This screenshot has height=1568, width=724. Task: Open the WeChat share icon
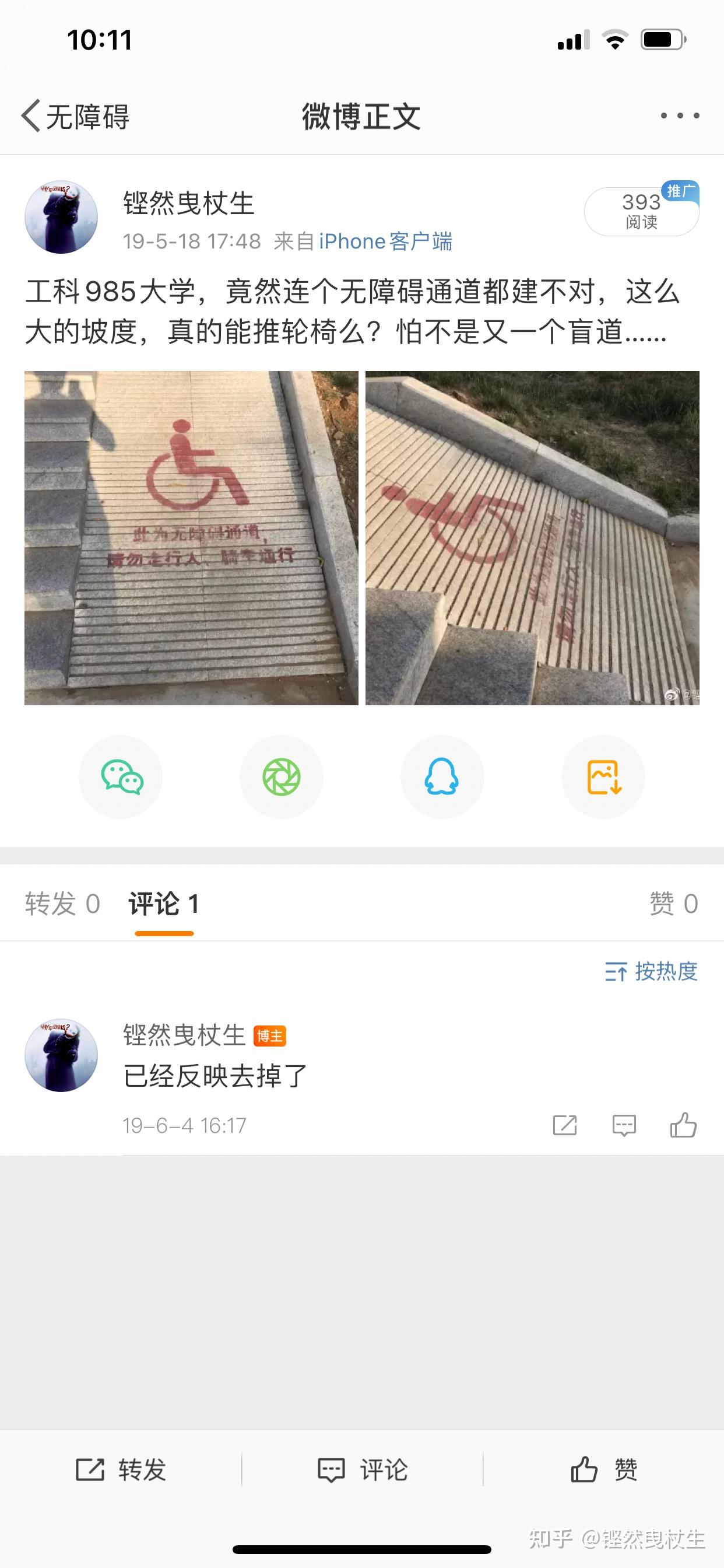pyautogui.click(x=121, y=778)
